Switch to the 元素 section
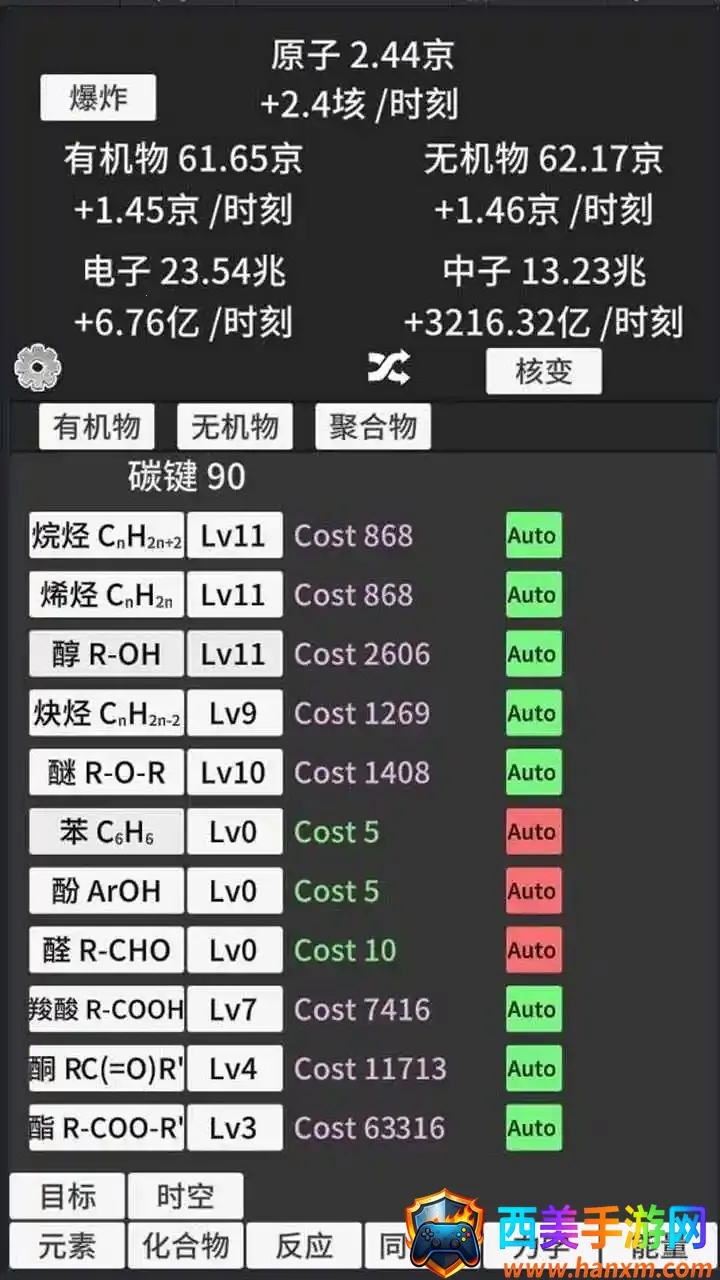 tap(67, 1246)
